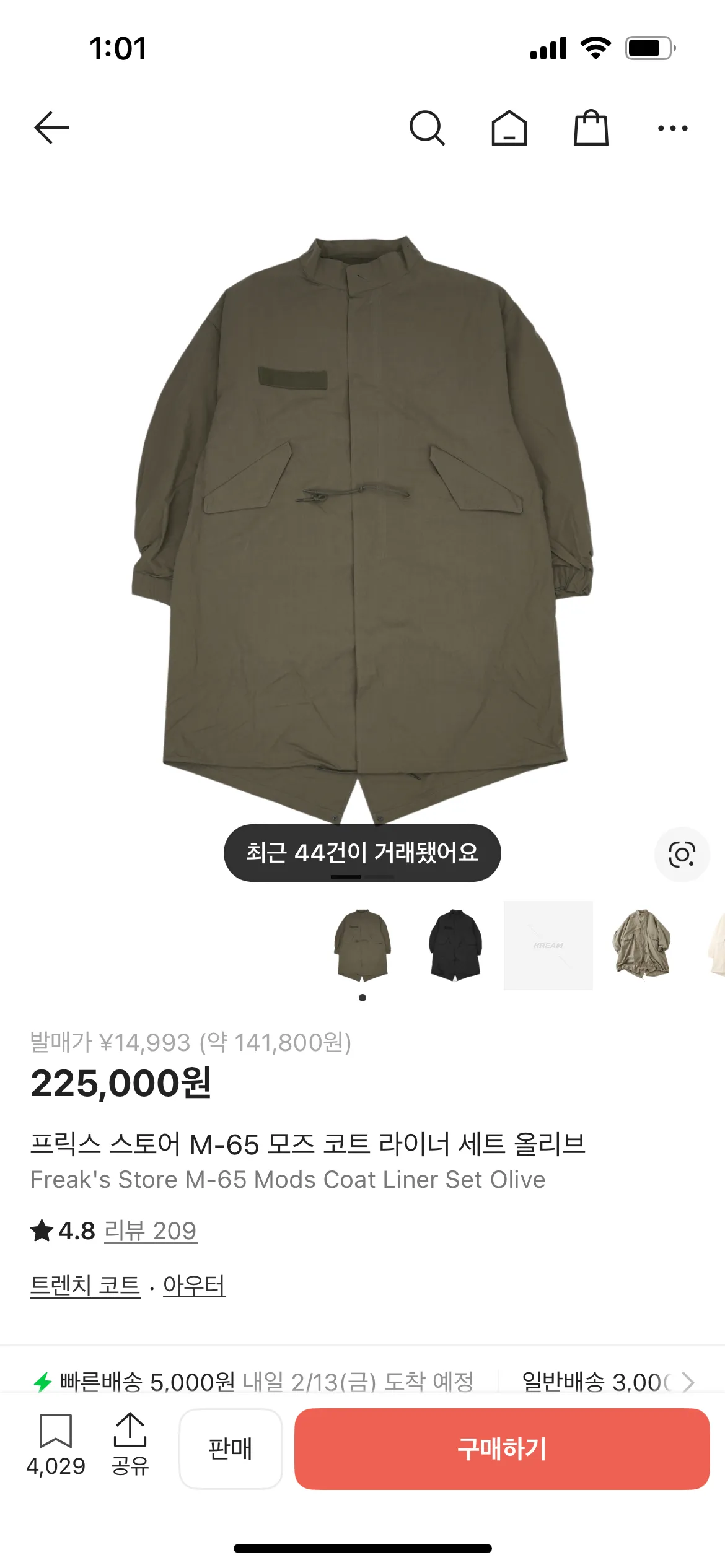Tap the back arrow icon
Image resolution: width=725 pixels, height=1568 pixels.
pos(52,128)
